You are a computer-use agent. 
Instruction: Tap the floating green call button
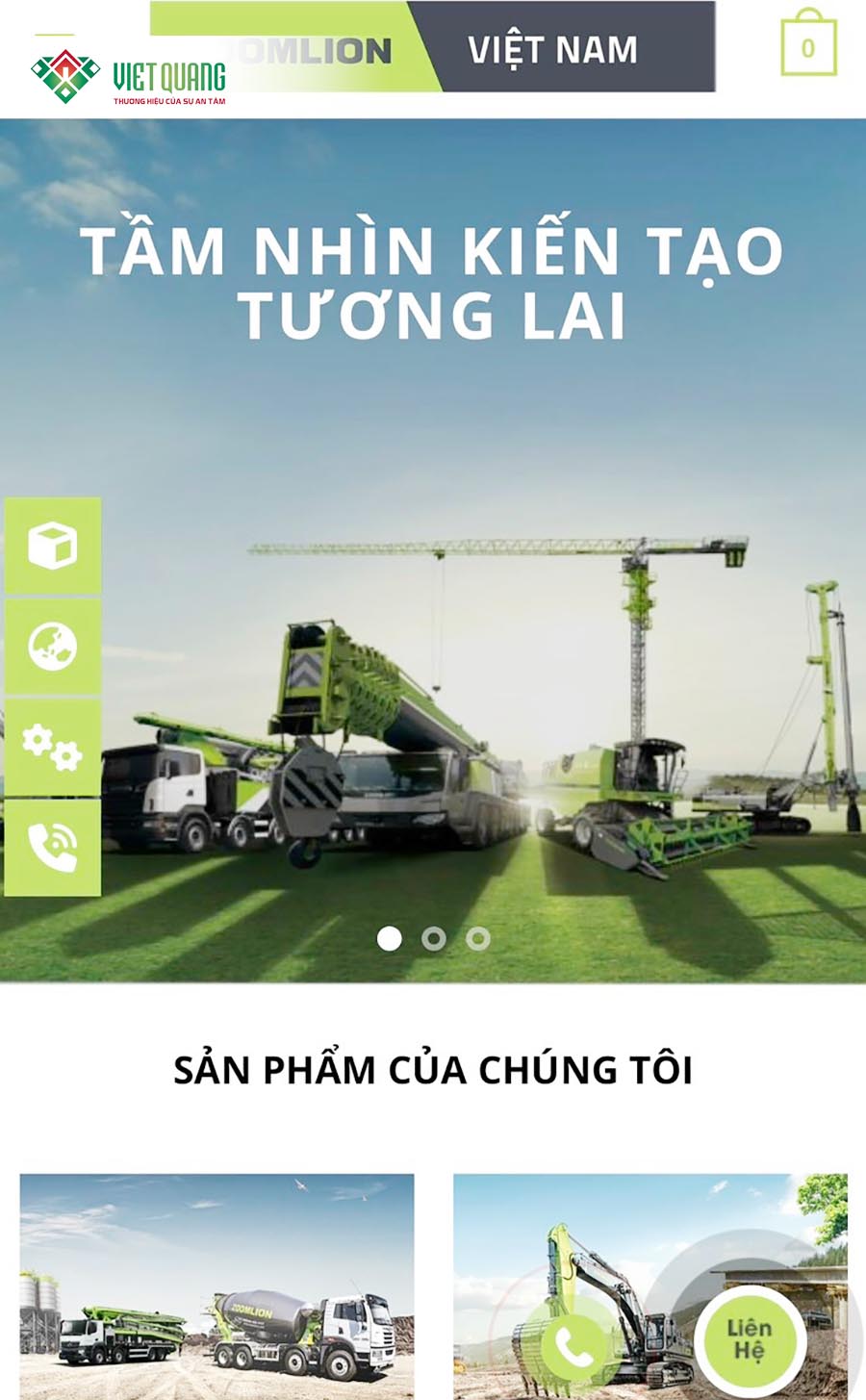(x=573, y=1346)
